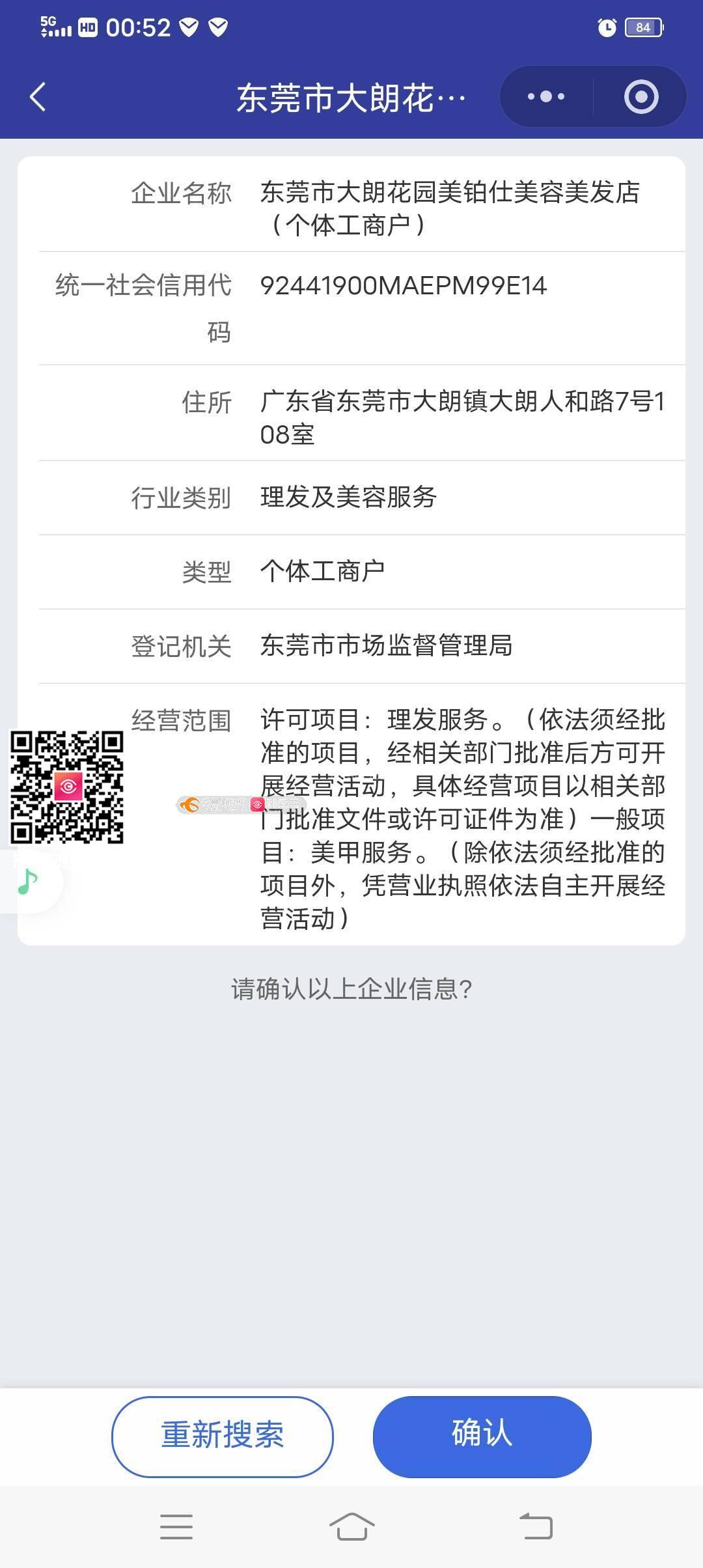The image size is (703, 1568).
Task: Open the floating music note widget
Action: 29,882
